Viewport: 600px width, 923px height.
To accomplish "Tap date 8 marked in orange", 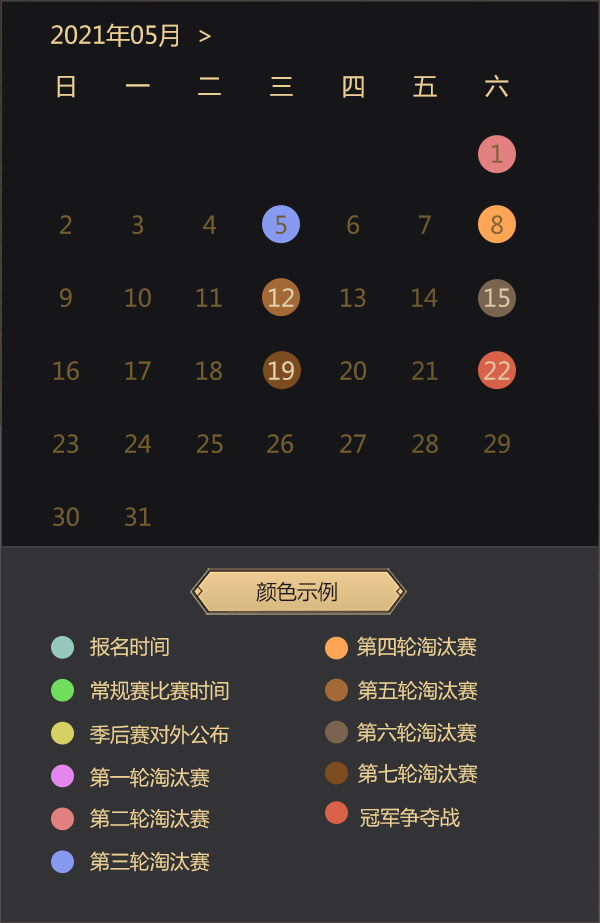I will tap(497, 224).
